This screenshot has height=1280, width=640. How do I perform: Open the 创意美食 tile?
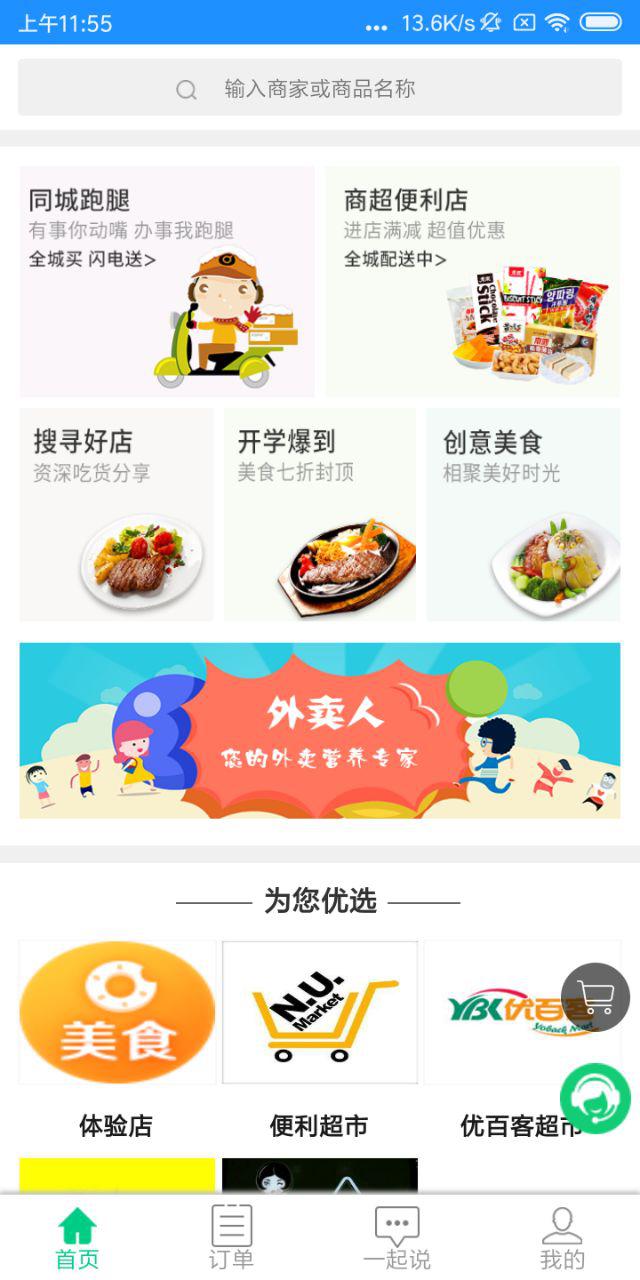pyautogui.click(x=523, y=514)
